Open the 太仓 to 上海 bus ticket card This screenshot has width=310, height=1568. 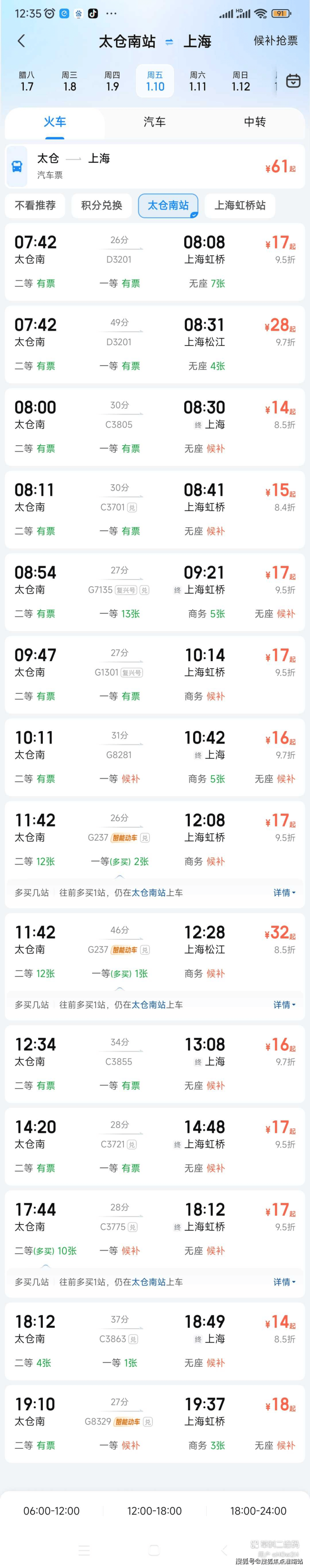click(x=155, y=166)
